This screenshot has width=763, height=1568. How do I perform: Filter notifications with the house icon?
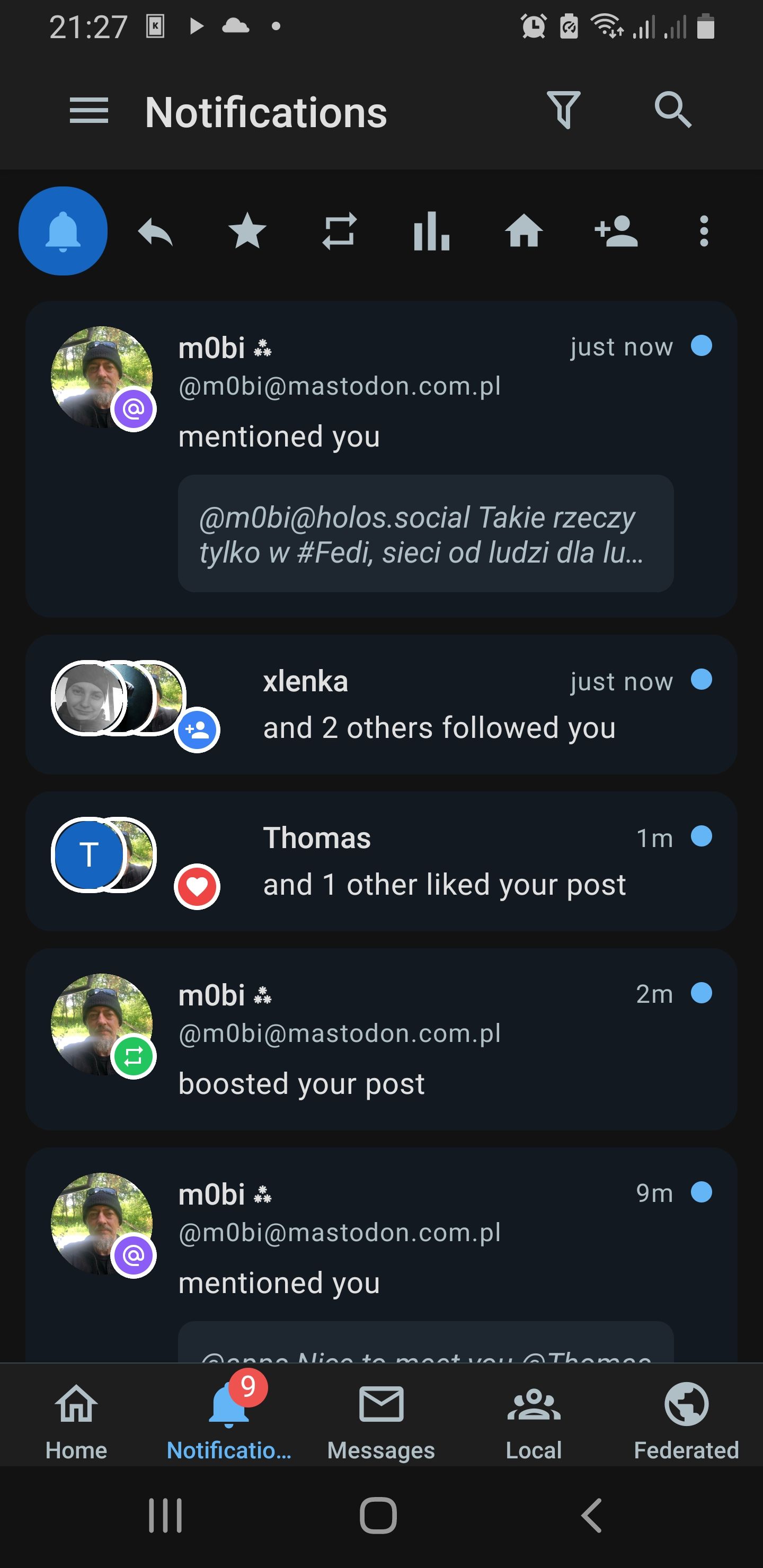[524, 232]
